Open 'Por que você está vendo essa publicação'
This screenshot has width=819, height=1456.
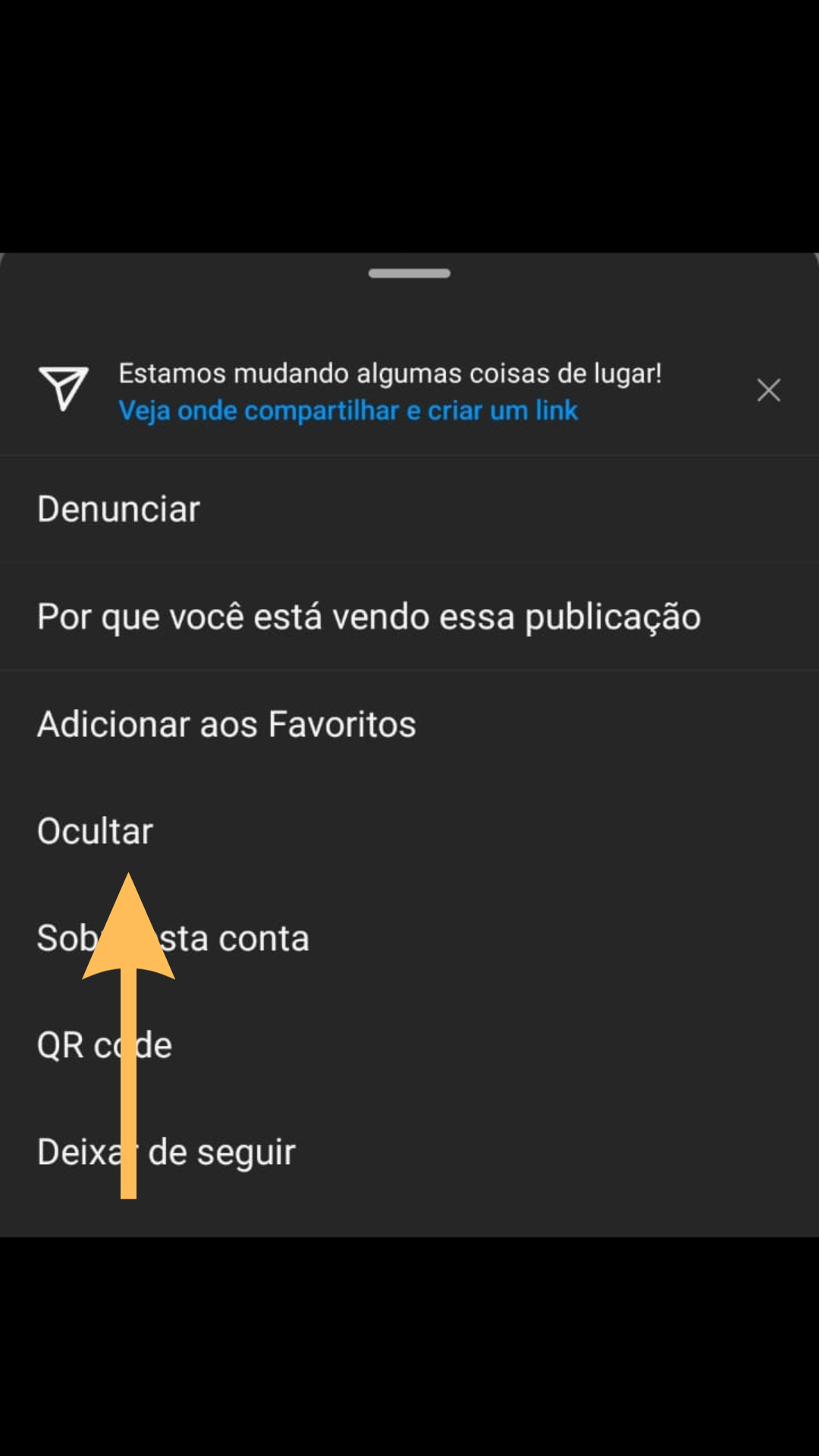point(368,616)
